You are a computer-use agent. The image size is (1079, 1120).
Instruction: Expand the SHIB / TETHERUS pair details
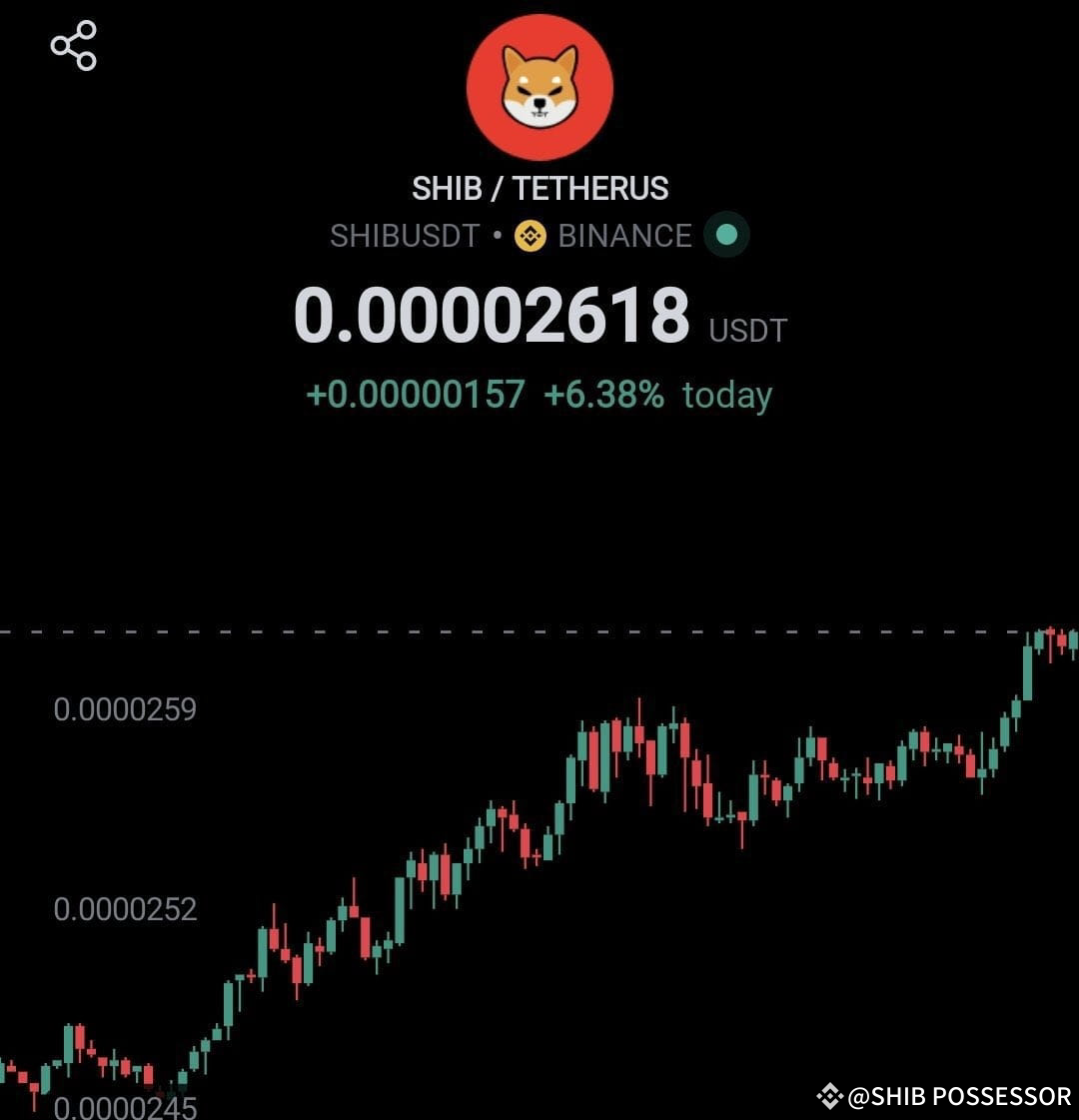(539, 189)
